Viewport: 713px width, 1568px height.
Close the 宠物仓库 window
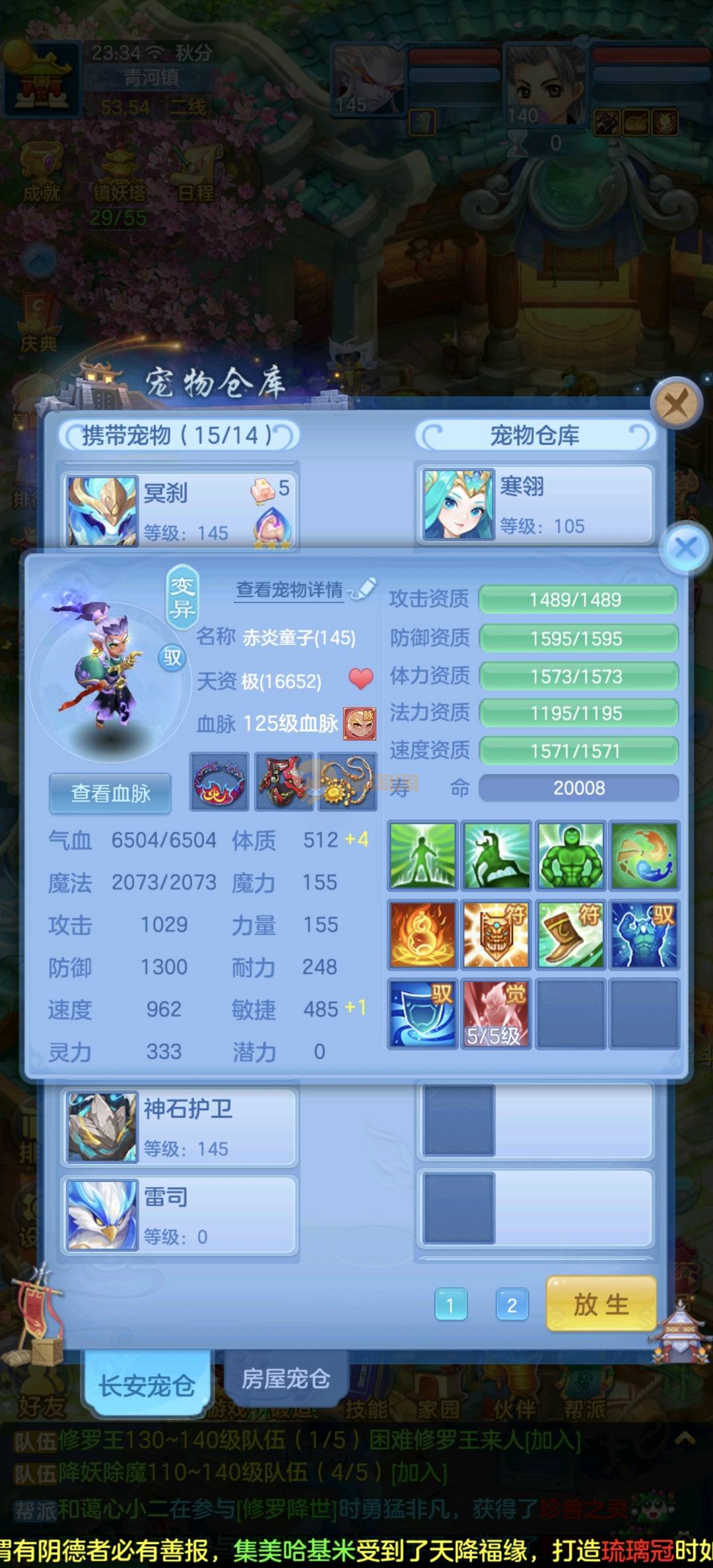point(675,402)
